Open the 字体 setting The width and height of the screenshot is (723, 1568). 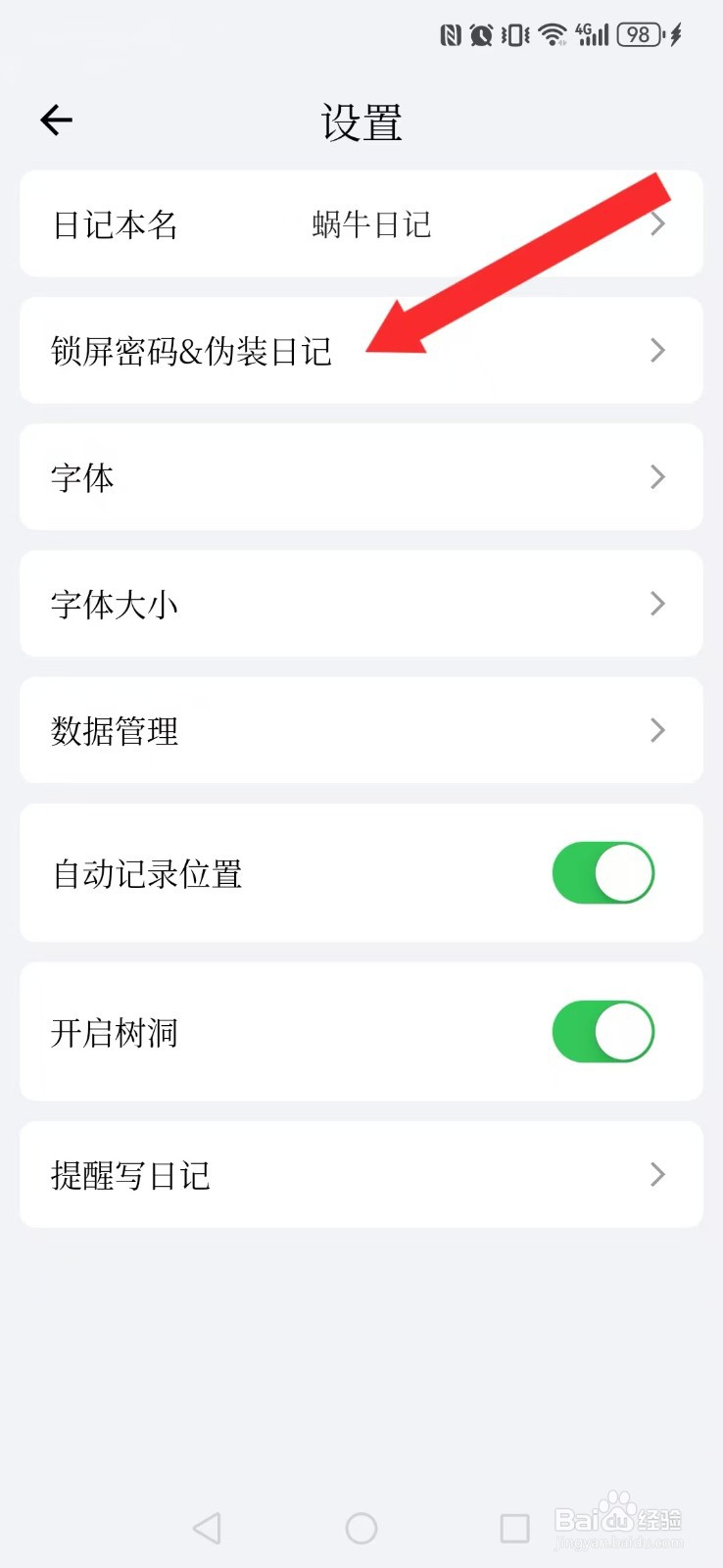[x=361, y=476]
